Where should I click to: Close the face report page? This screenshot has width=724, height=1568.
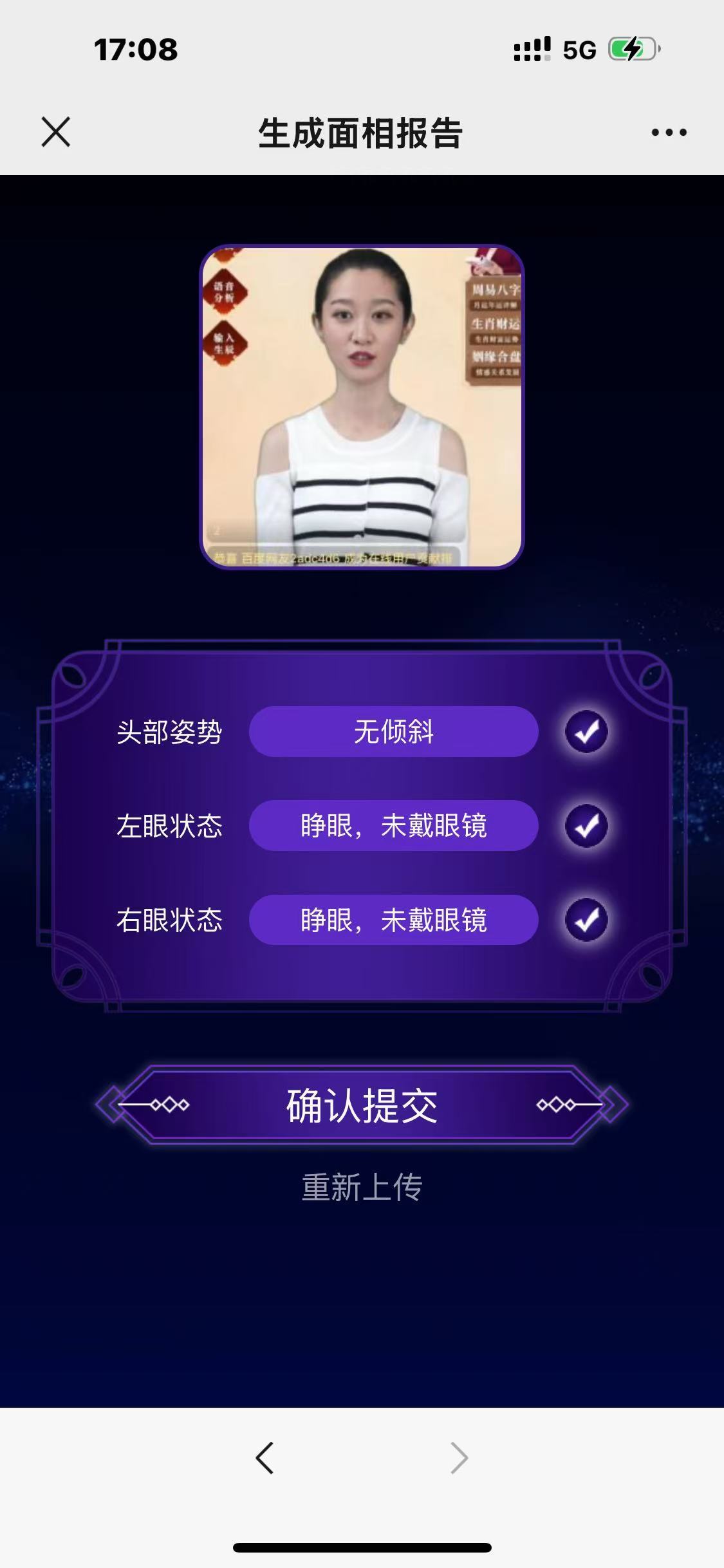click(x=56, y=132)
